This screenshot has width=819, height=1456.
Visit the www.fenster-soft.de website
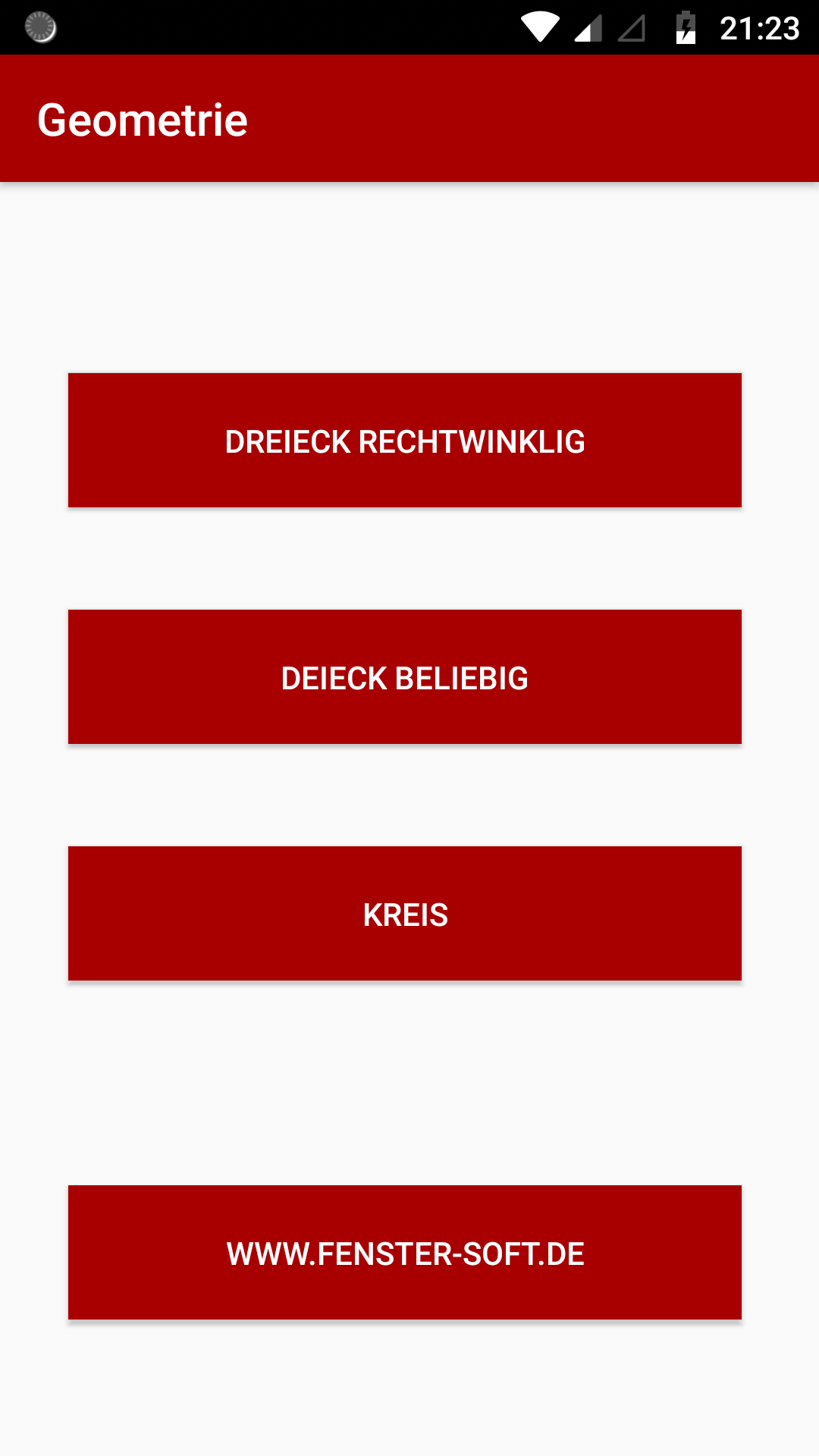[405, 1253]
